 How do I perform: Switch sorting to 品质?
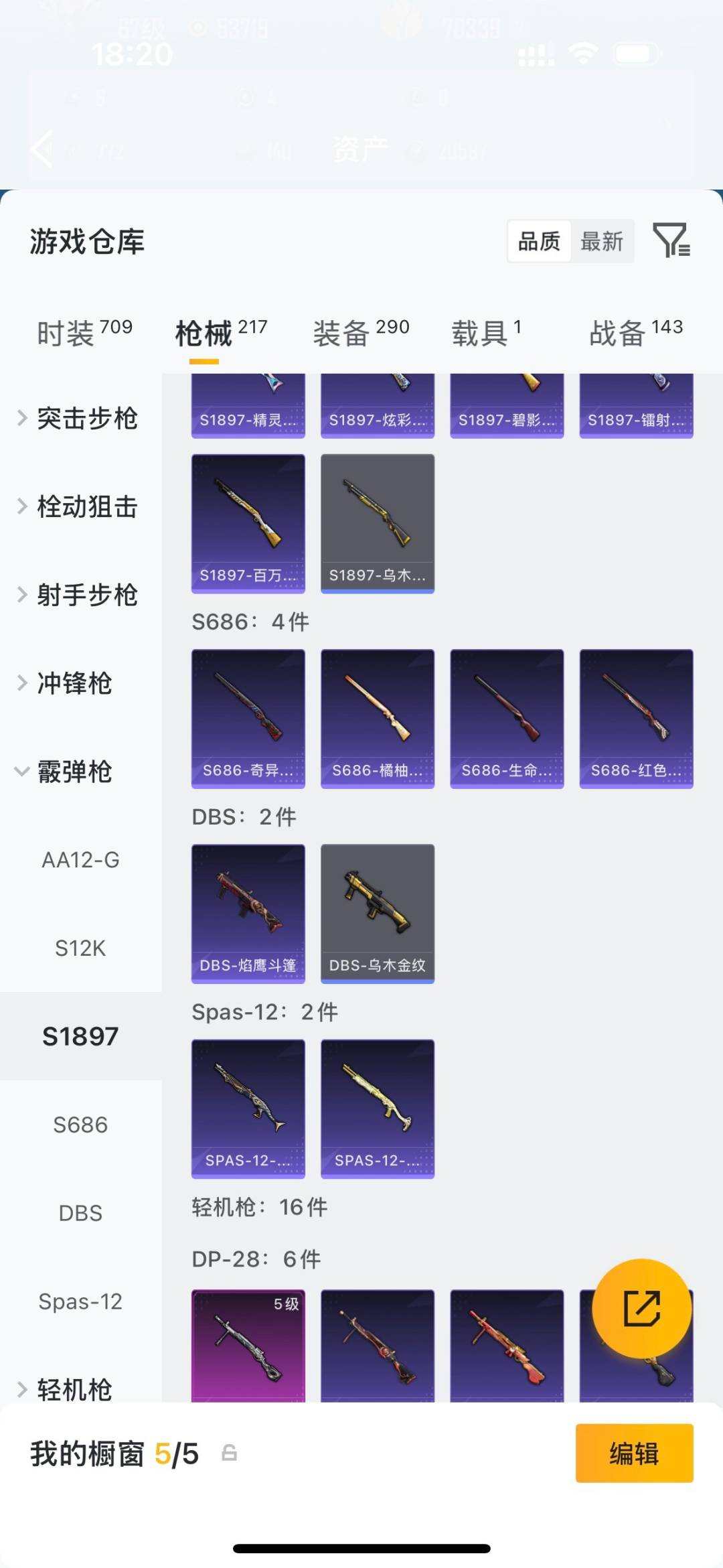540,242
